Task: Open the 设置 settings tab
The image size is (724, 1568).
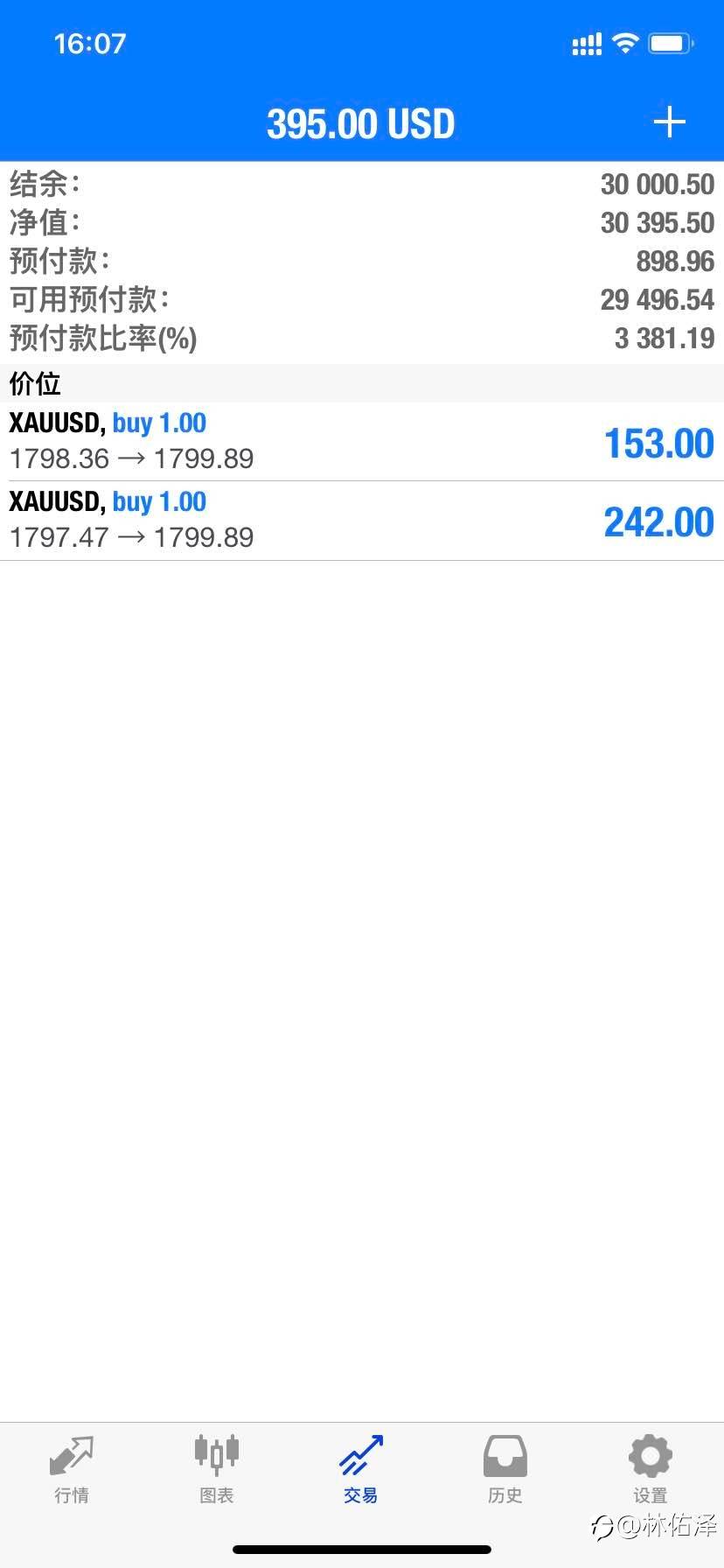Action: [x=651, y=1470]
